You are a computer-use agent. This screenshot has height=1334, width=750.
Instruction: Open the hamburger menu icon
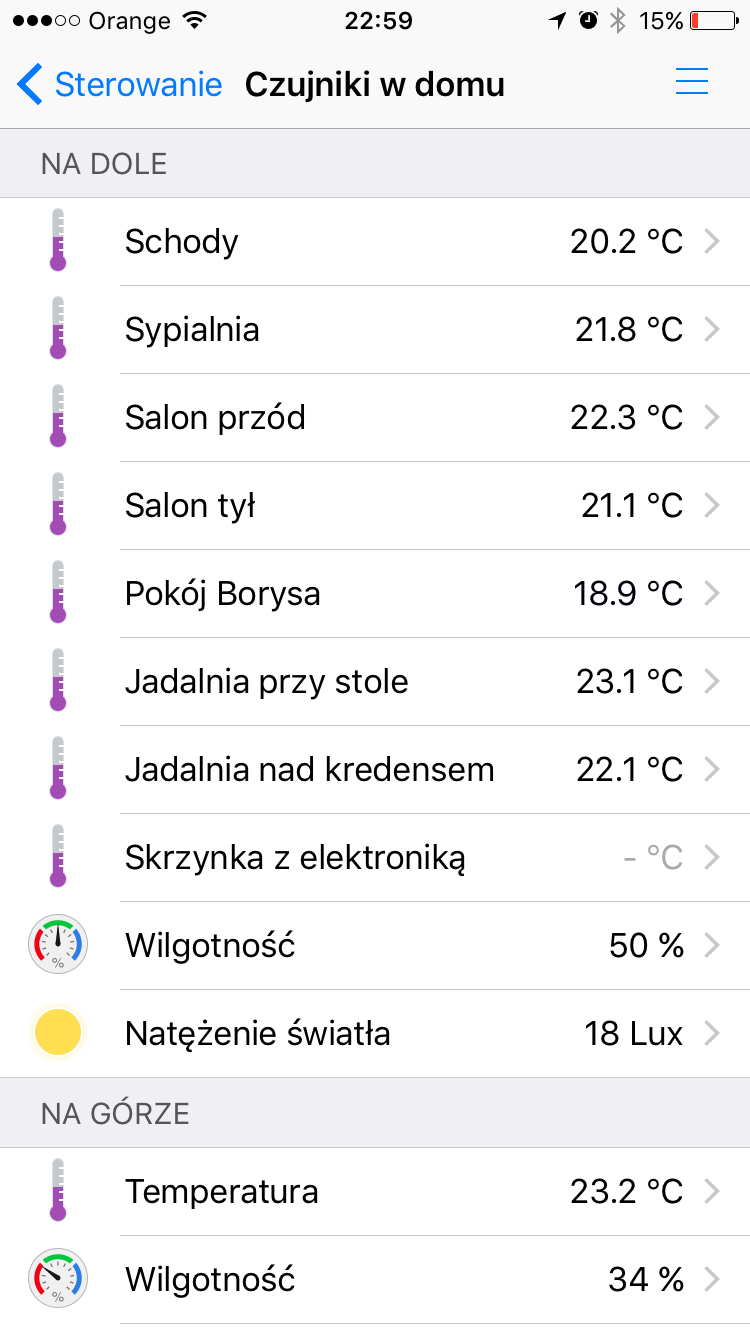pyautogui.click(x=692, y=82)
